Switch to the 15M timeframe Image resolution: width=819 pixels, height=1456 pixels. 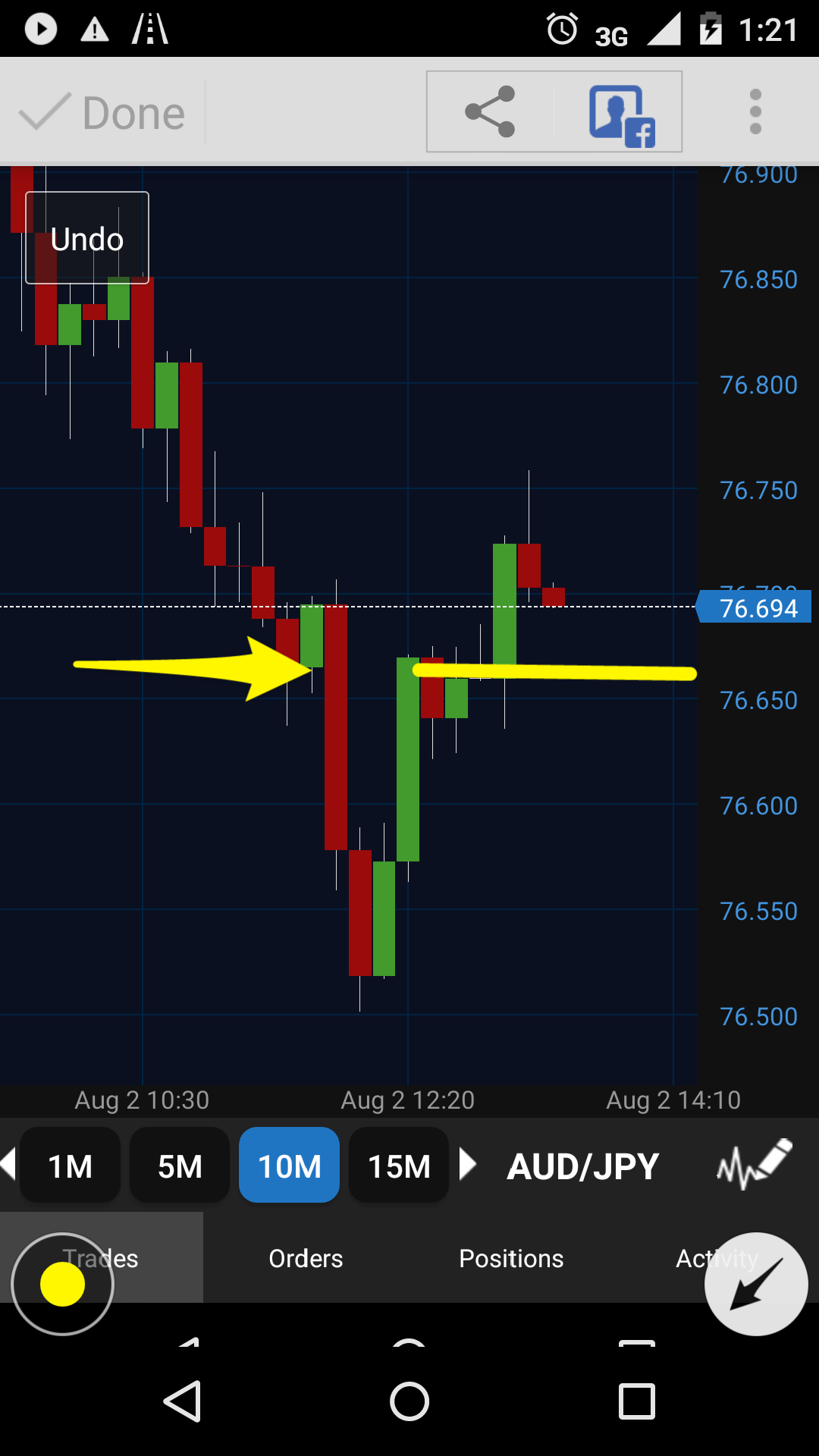pos(399,1166)
